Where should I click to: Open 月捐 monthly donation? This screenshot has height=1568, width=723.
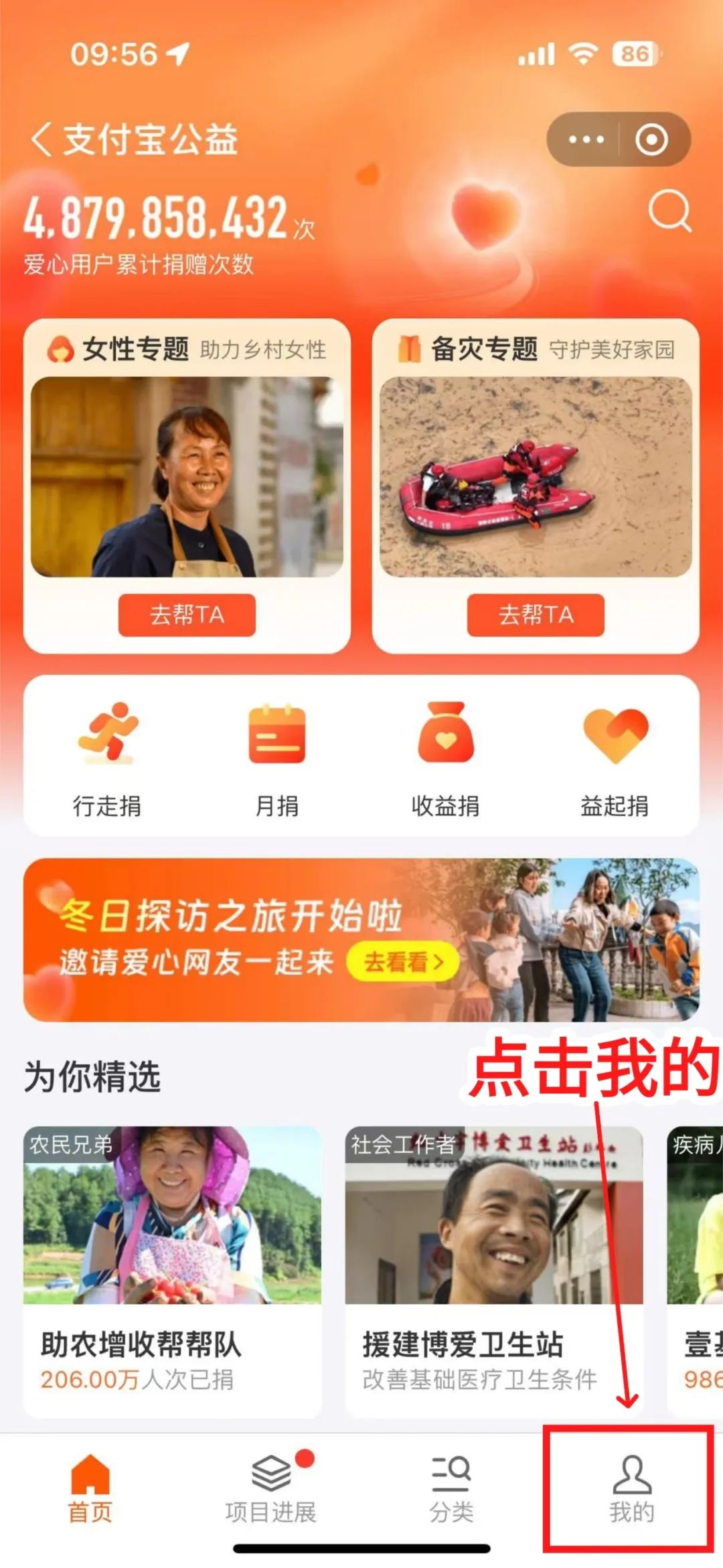[x=276, y=758]
